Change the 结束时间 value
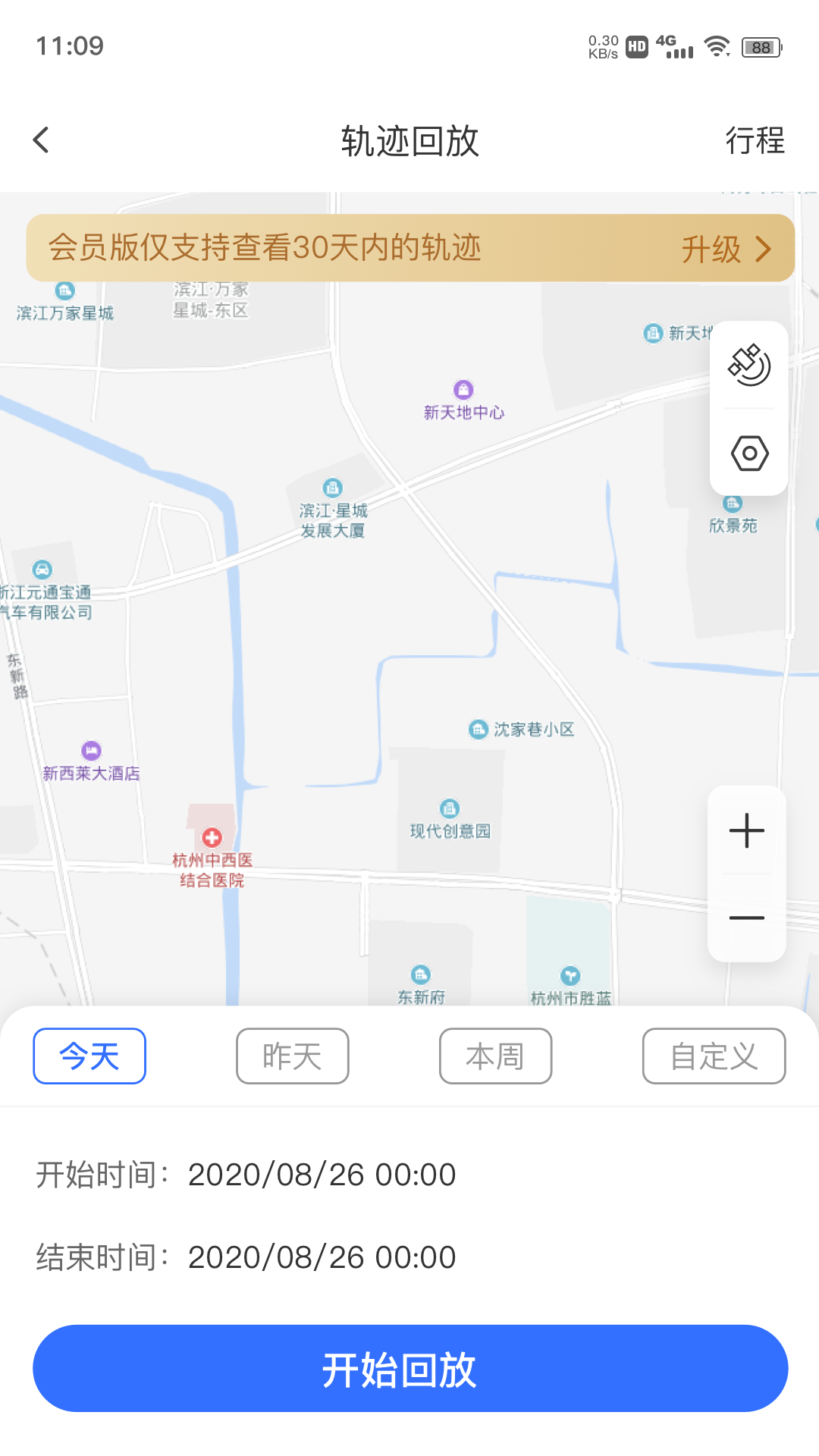This screenshot has height=1456, width=819. coord(322,1257)
